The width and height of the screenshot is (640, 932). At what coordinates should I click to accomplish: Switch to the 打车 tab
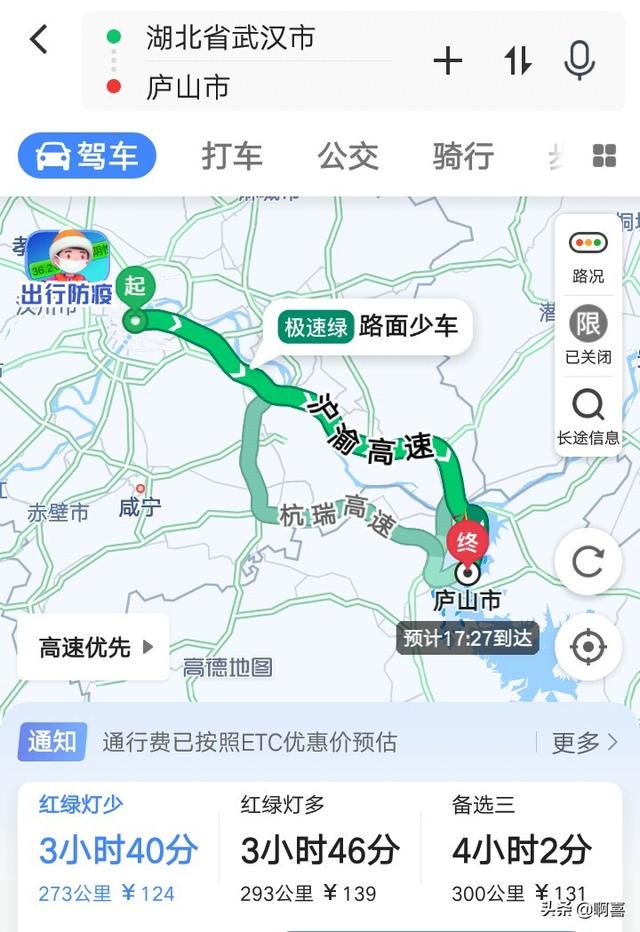click(x=232, y=156)
